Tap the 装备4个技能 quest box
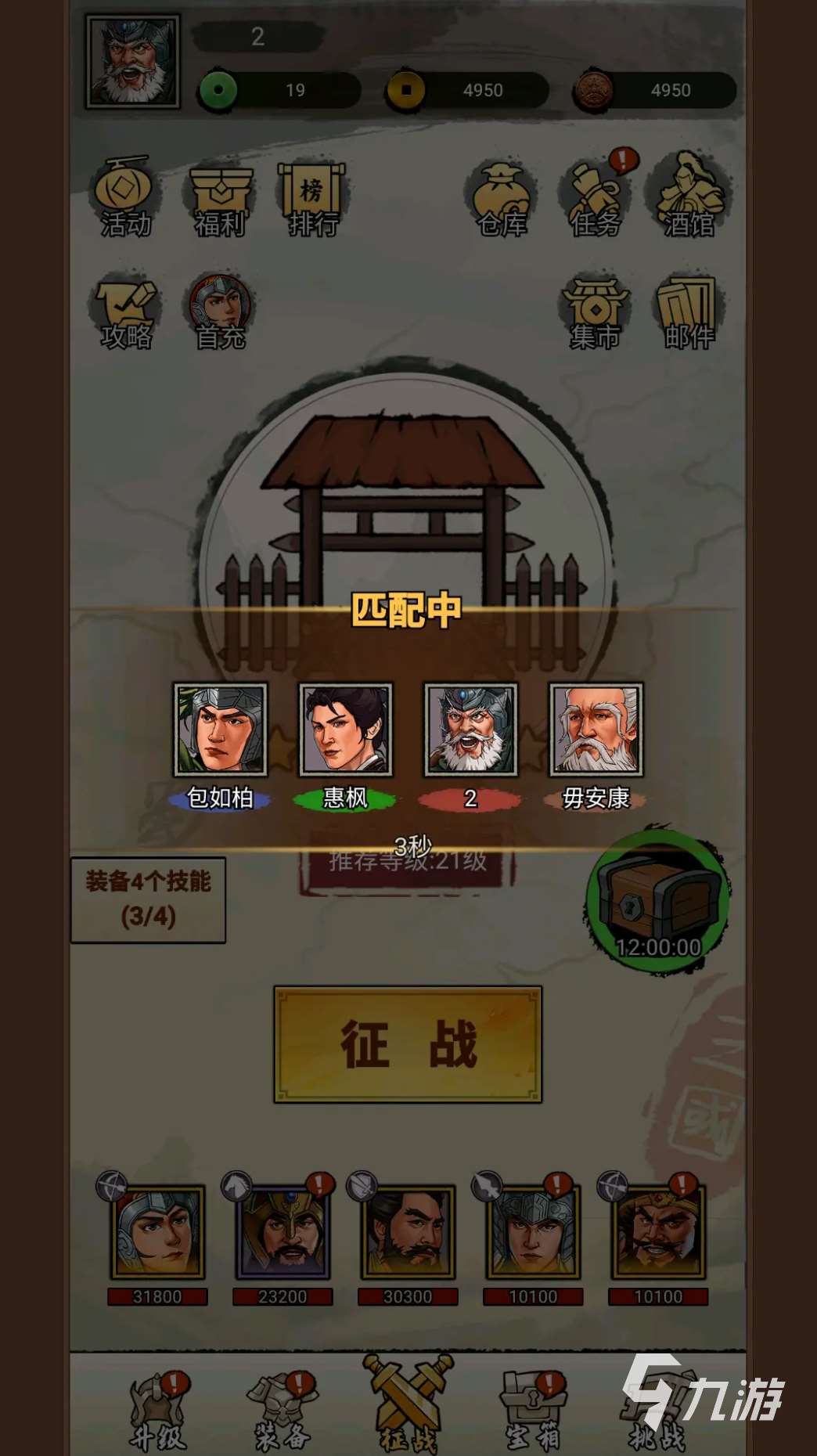 [x=148, y=899]
